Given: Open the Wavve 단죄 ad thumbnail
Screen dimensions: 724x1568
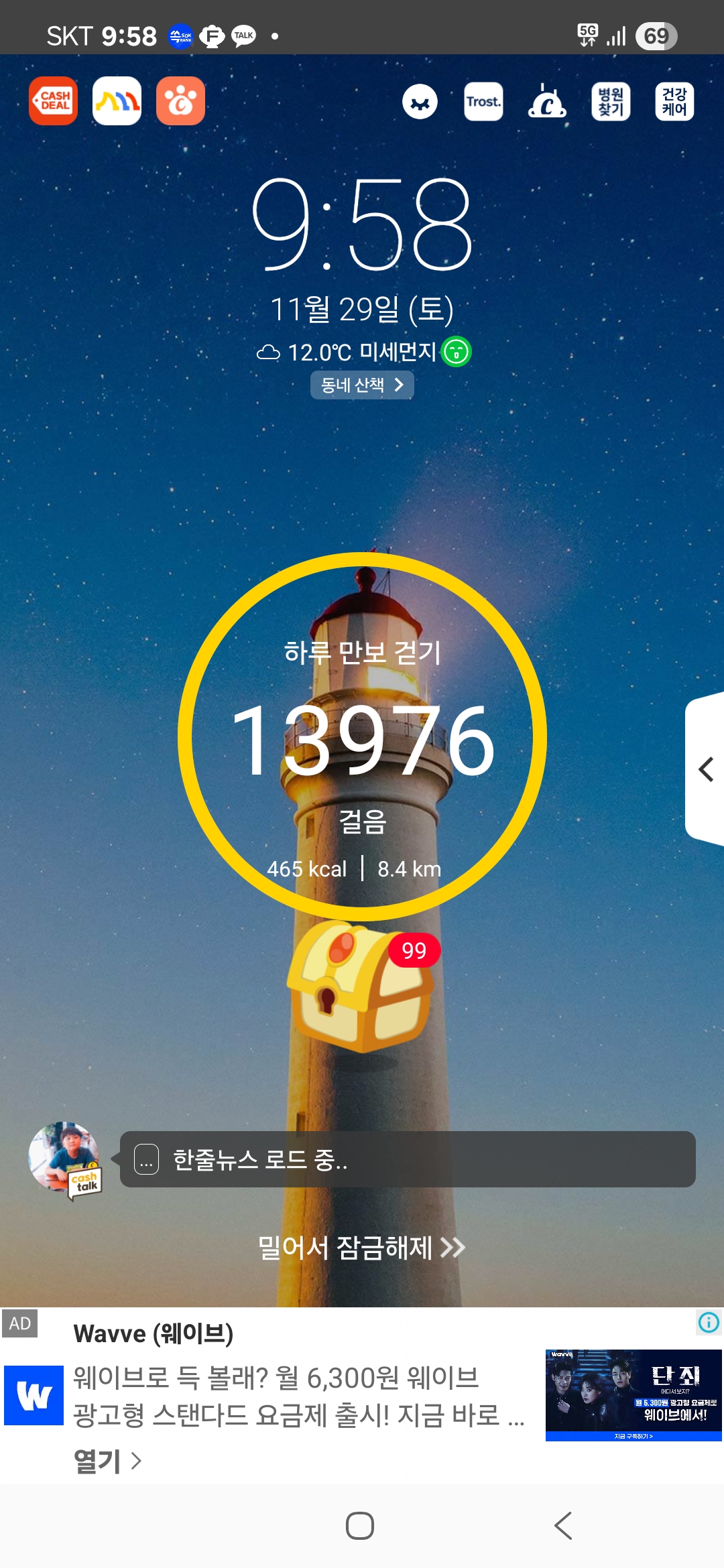Looking at the screenshot, I should pos(633,1395).
